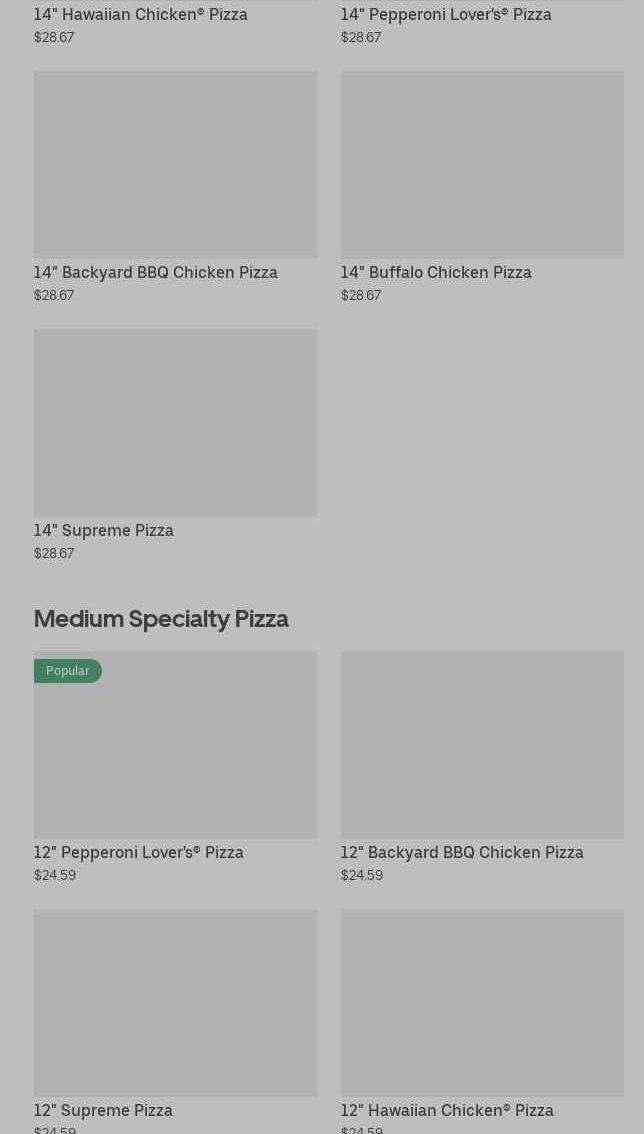Select the 14" Pepperoni Lover's Pizza
Screen dimensions: 644x1134
click(x=446, y=15)
